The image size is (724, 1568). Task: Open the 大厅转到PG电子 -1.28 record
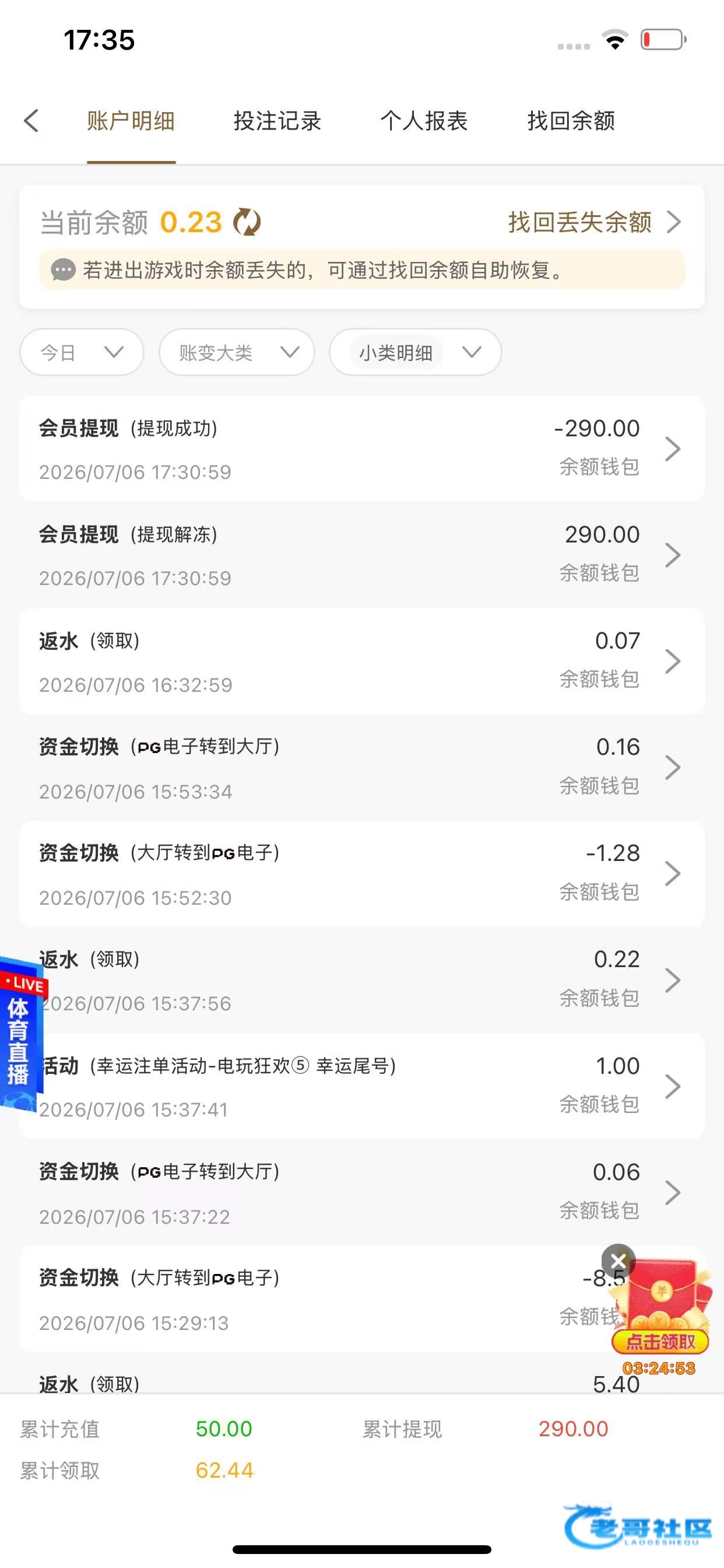point(362,874)
